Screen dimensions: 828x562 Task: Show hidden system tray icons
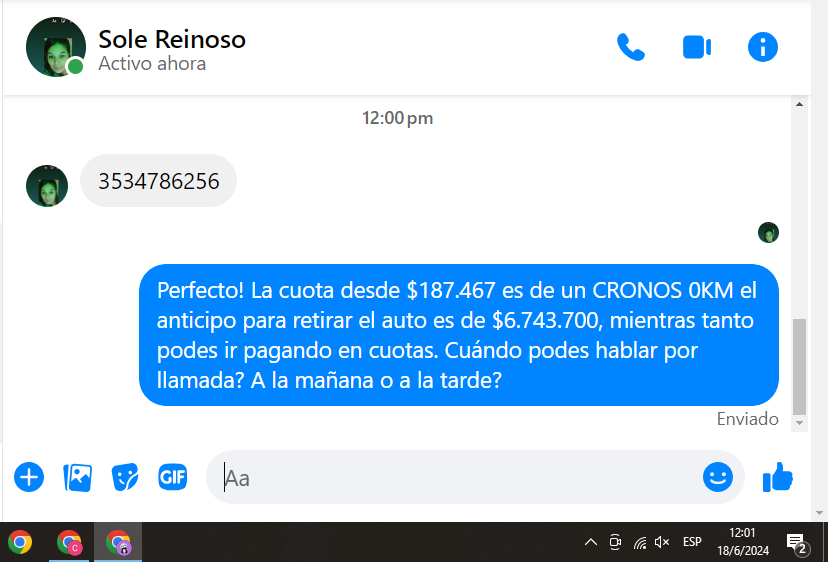pos(590,542)
